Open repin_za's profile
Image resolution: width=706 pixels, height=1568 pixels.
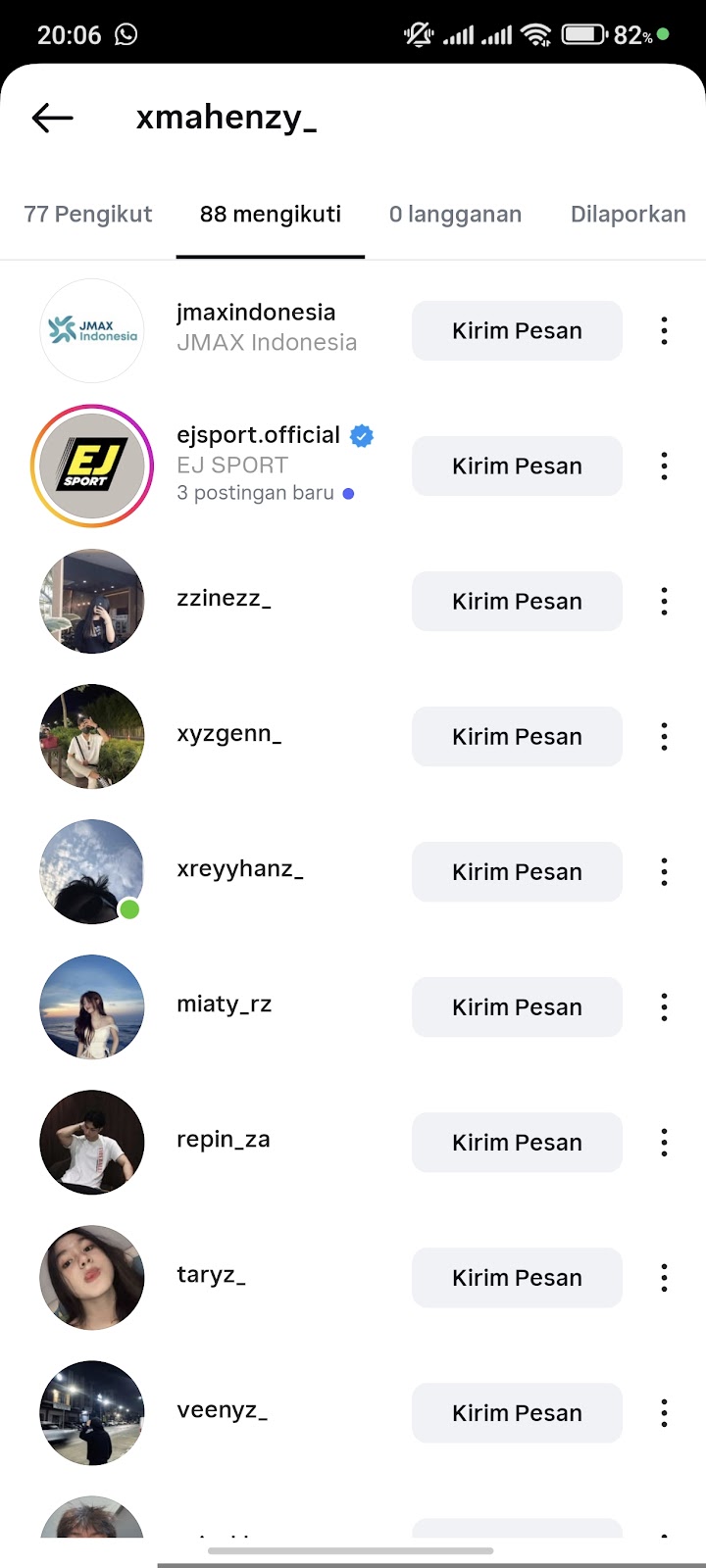point(223,1140)
